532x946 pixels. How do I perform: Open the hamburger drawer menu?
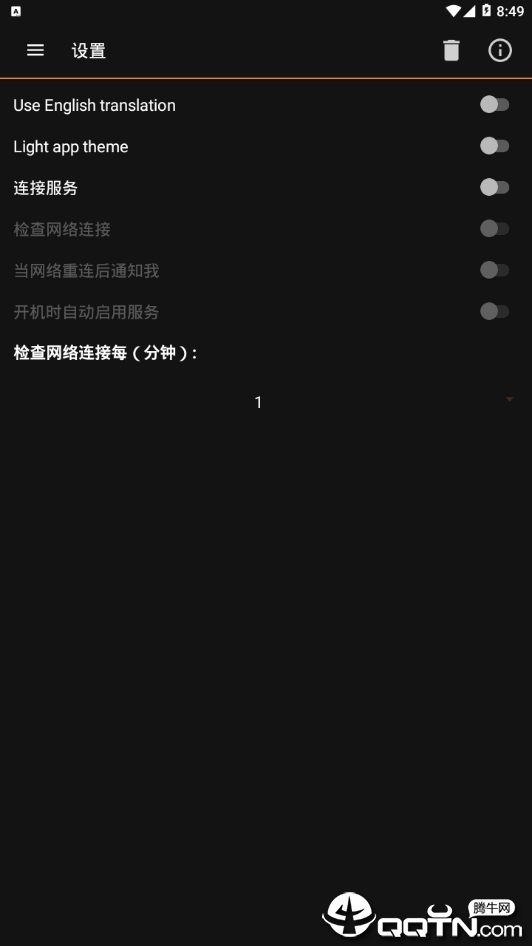[x=36, y=50]
